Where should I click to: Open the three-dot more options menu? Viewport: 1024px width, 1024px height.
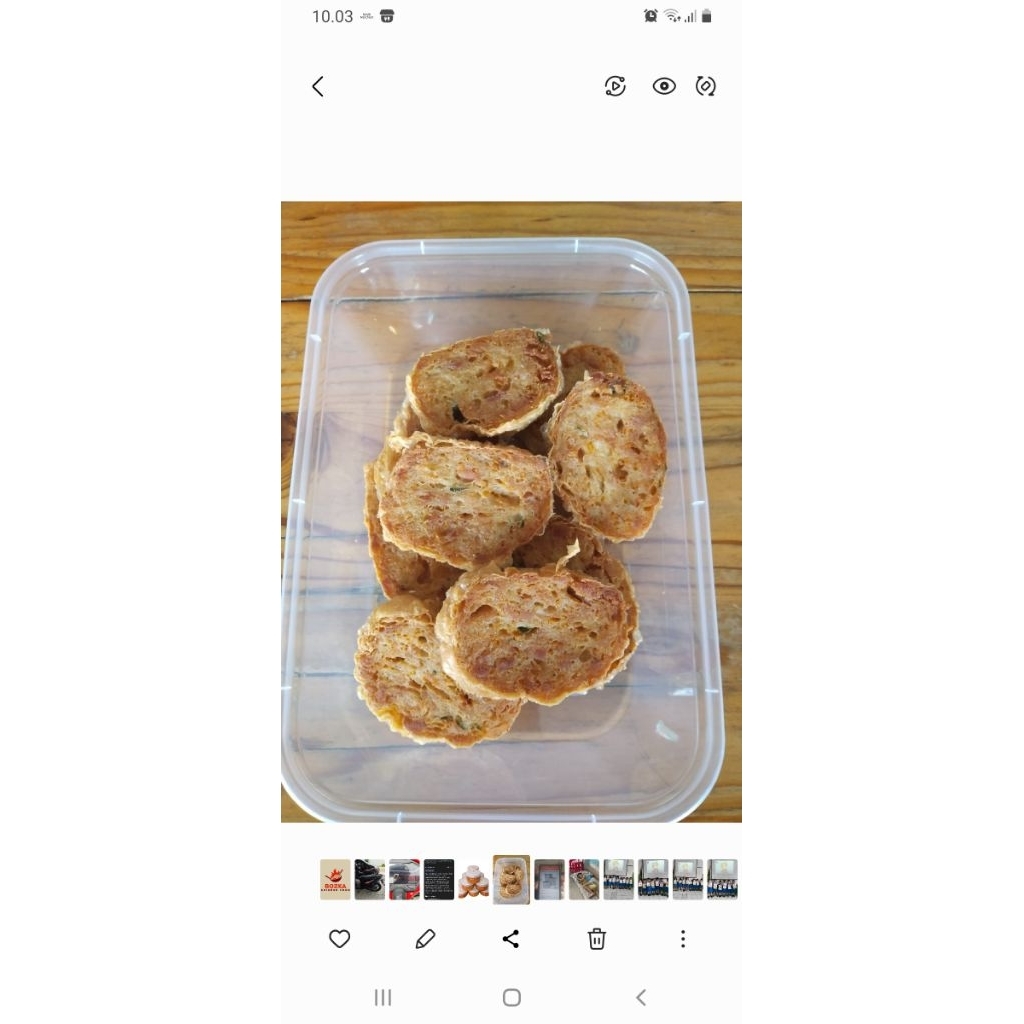[x=683, y=939]
